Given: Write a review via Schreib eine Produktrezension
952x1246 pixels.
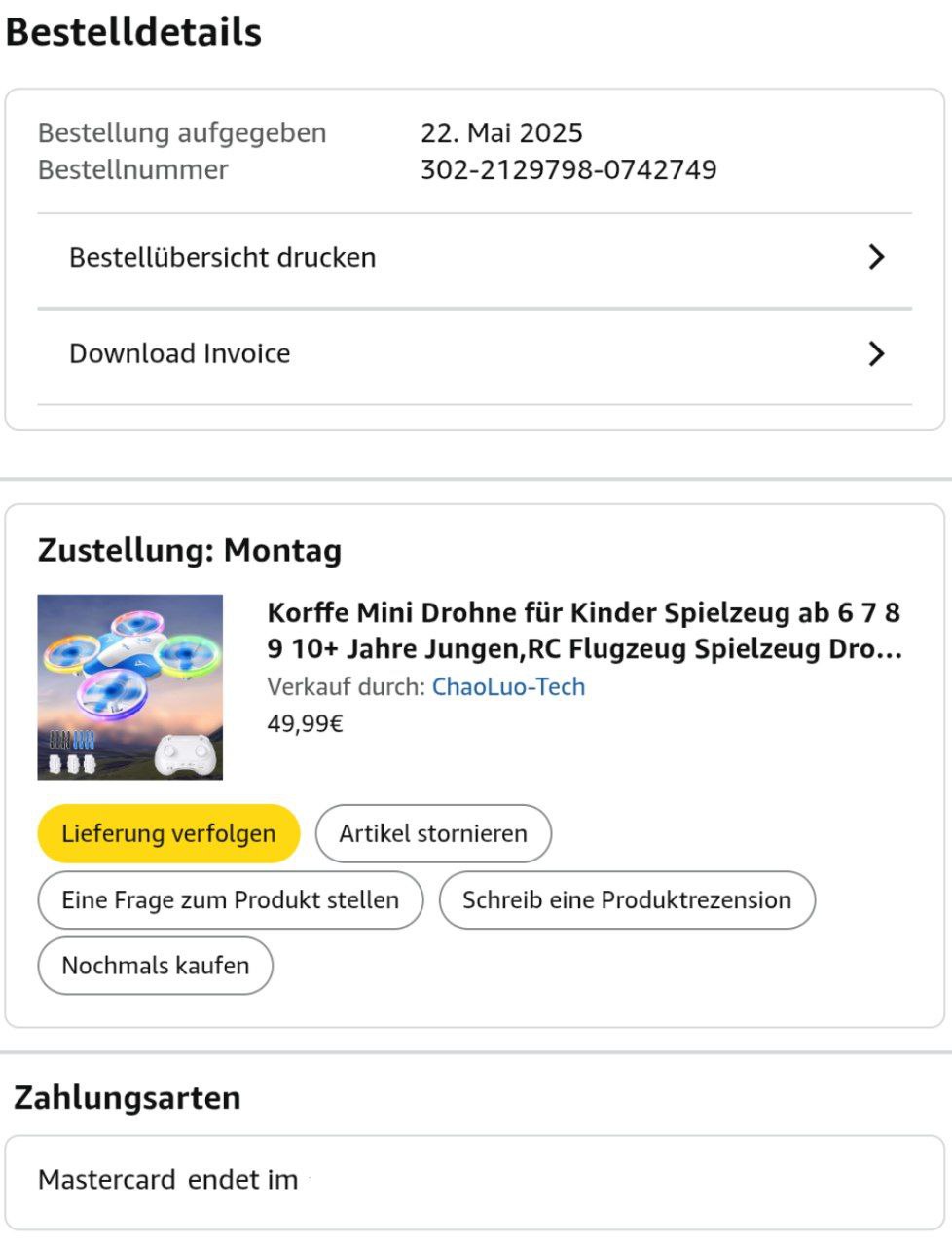Looking at the screenshot, I should 627,900.
